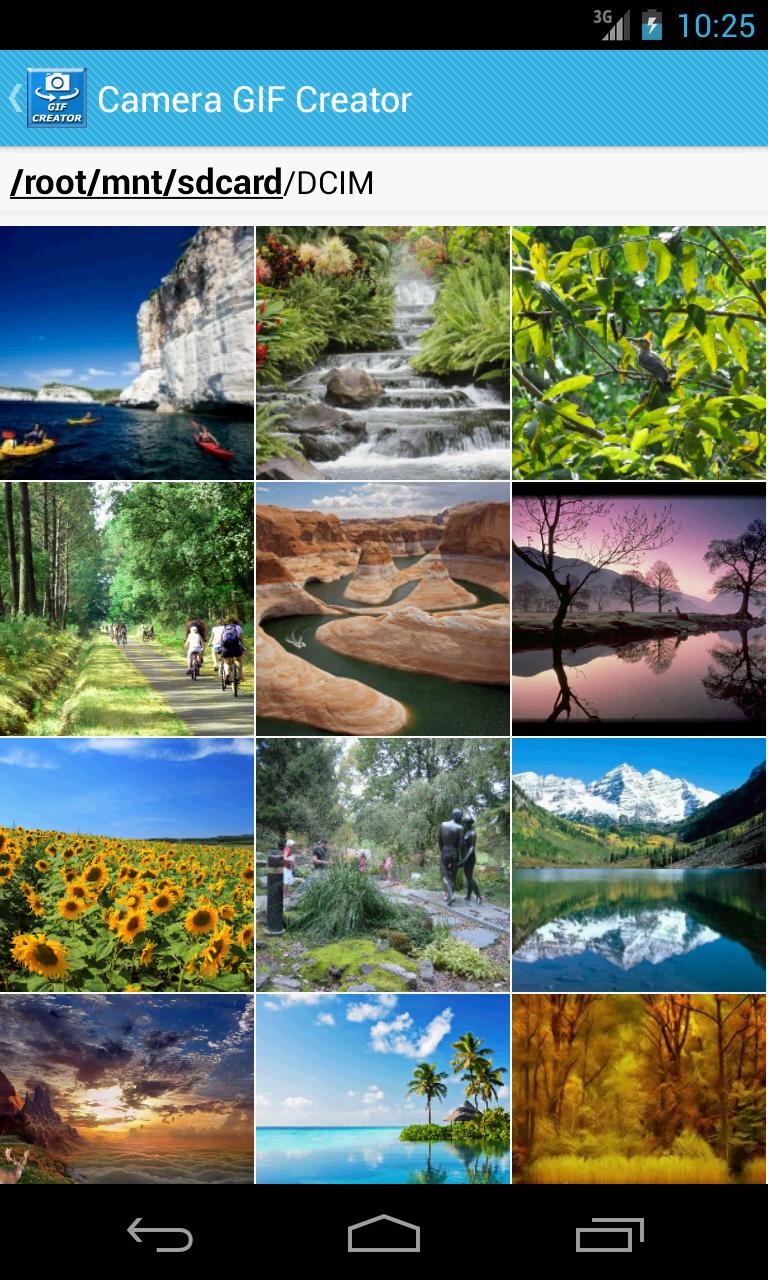Choose the cyclists on forest path photo
Viewport: 768px width, 1280px height.
127,608
